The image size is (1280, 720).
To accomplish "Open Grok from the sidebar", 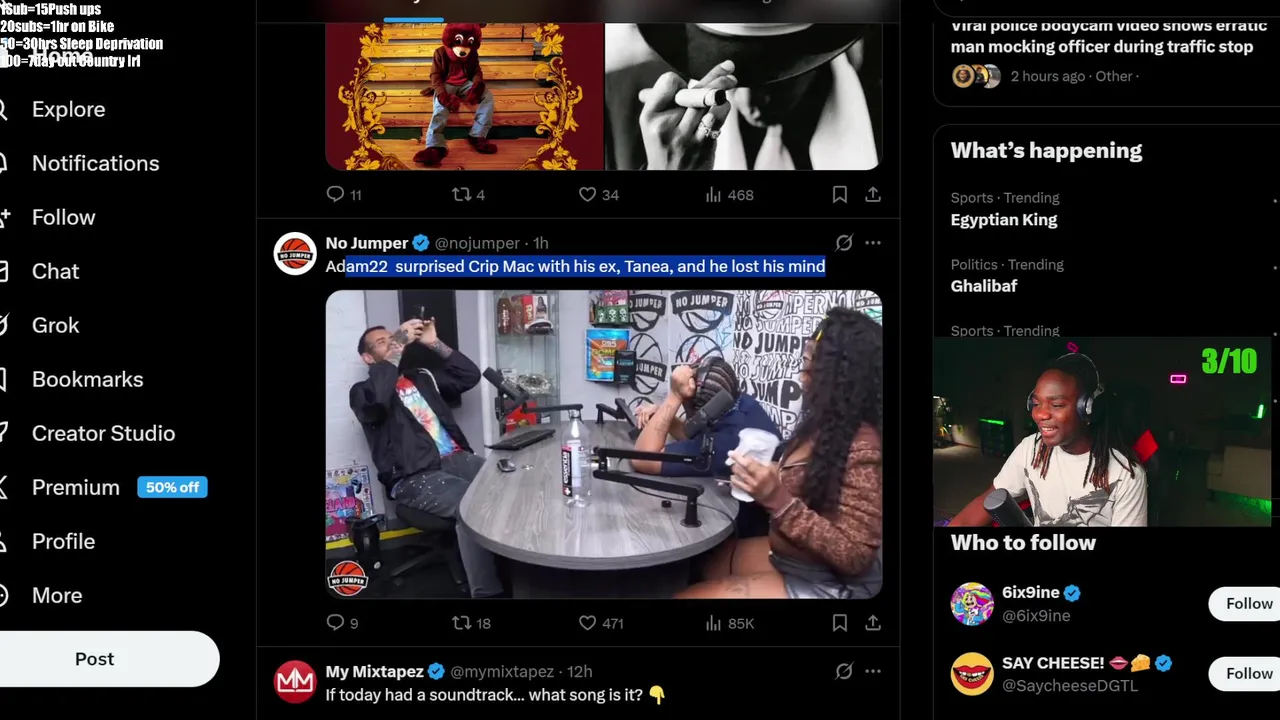I will pyautogui.click(x=55, y=325).
